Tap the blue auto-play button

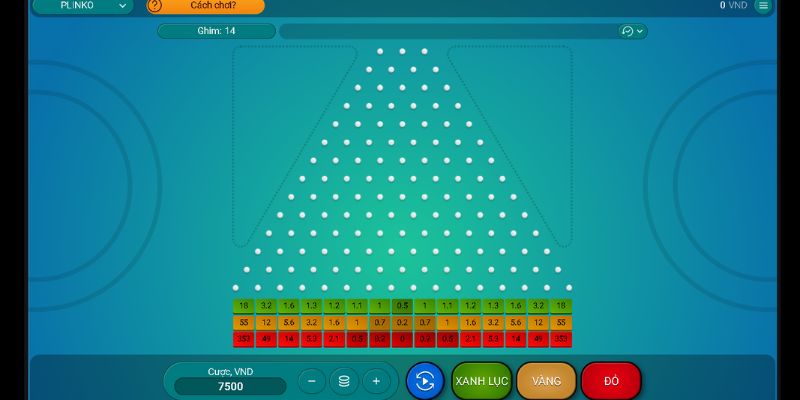coord(424,381)
